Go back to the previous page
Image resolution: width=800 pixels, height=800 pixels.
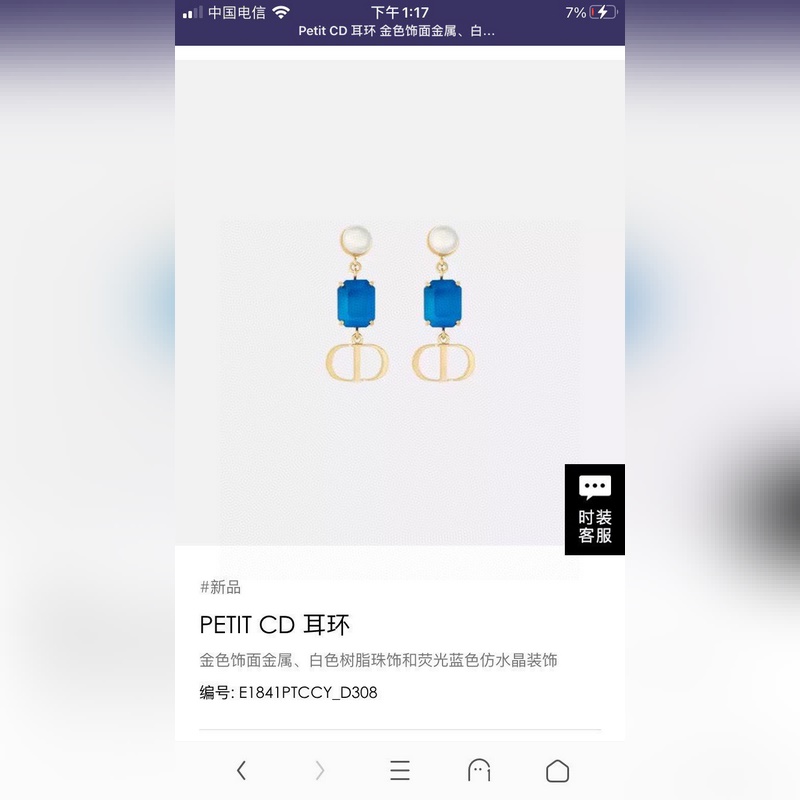click(241, 770)
